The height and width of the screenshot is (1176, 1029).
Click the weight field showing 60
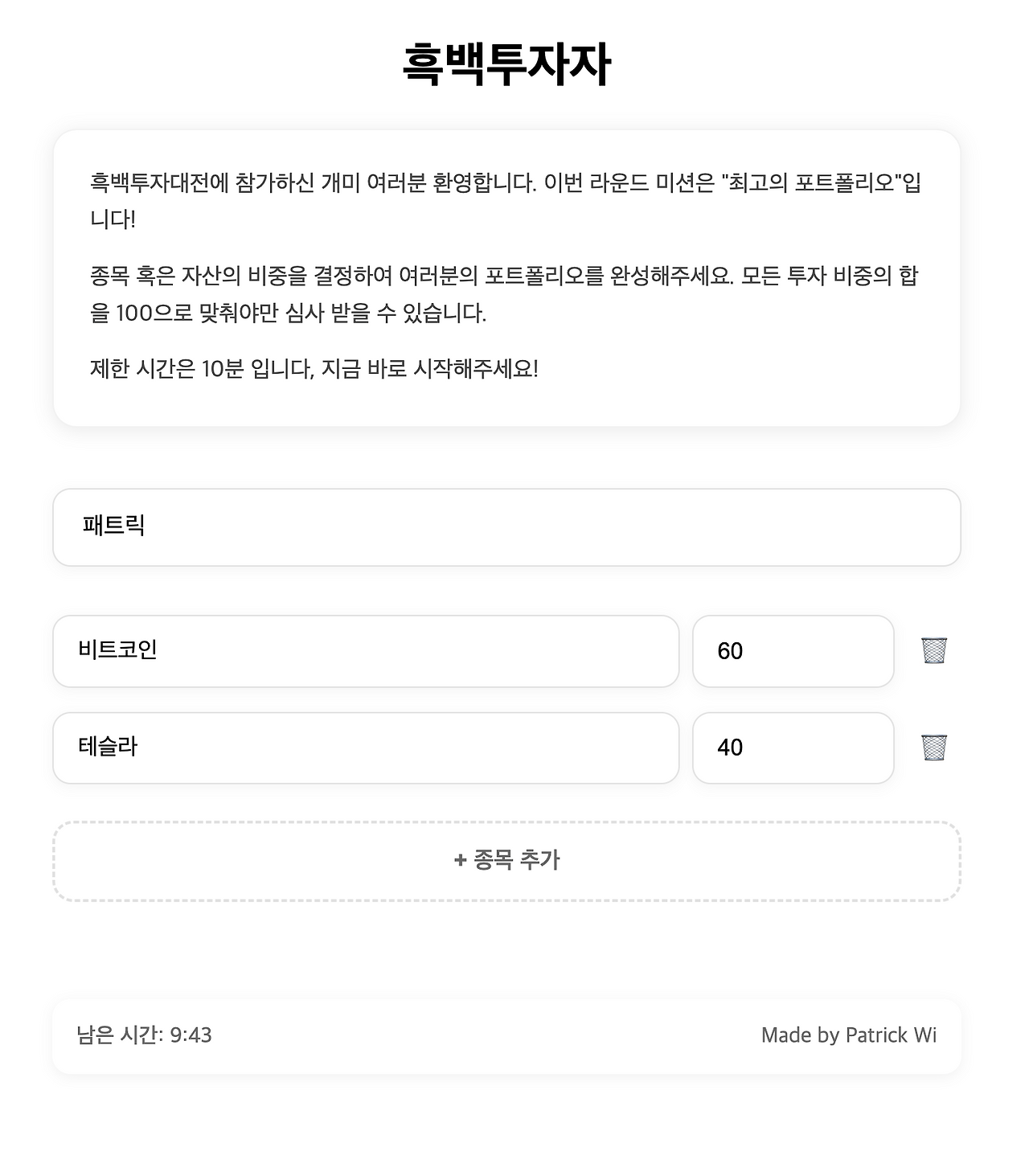[x=793, y=652]
